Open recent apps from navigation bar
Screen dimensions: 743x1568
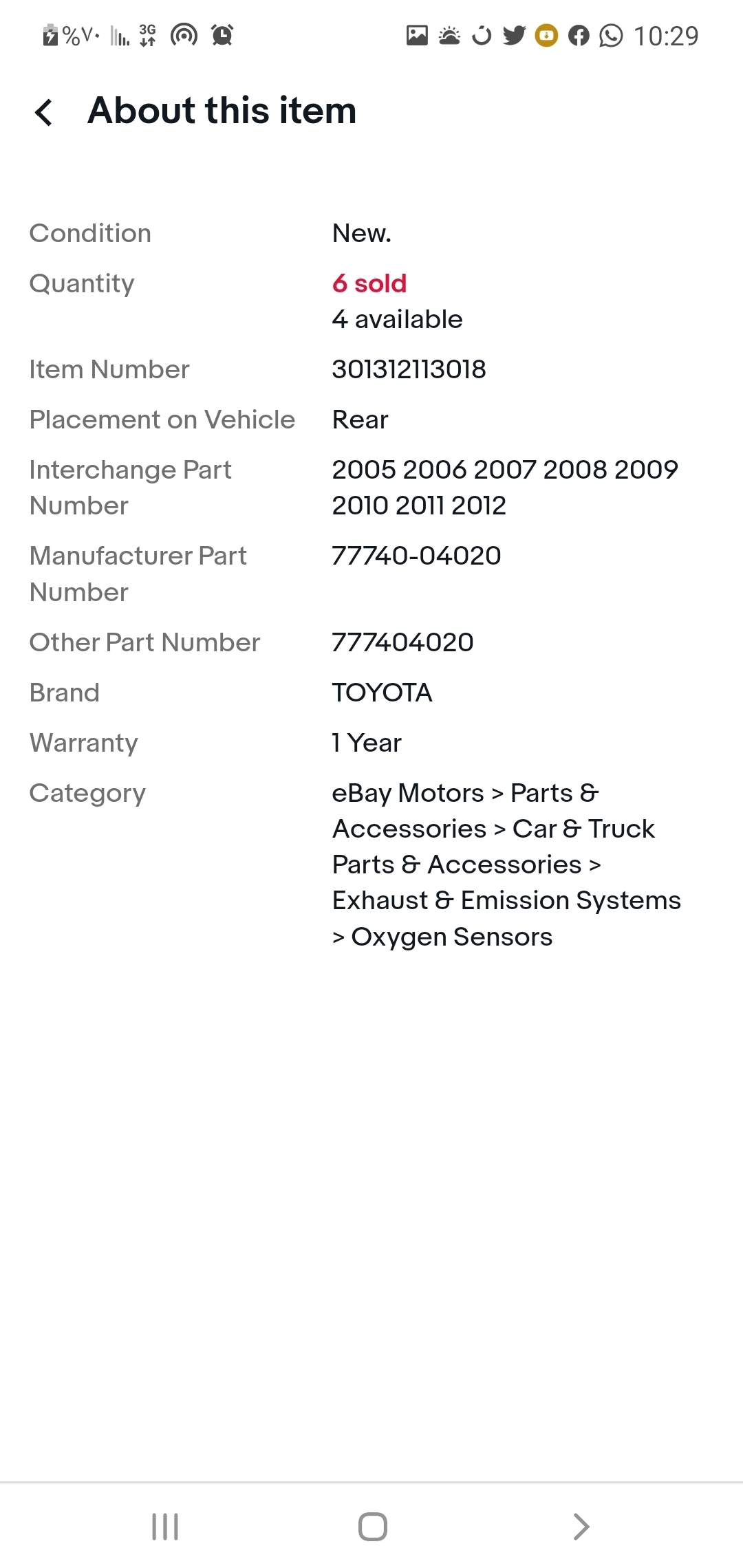(165, 1527)
